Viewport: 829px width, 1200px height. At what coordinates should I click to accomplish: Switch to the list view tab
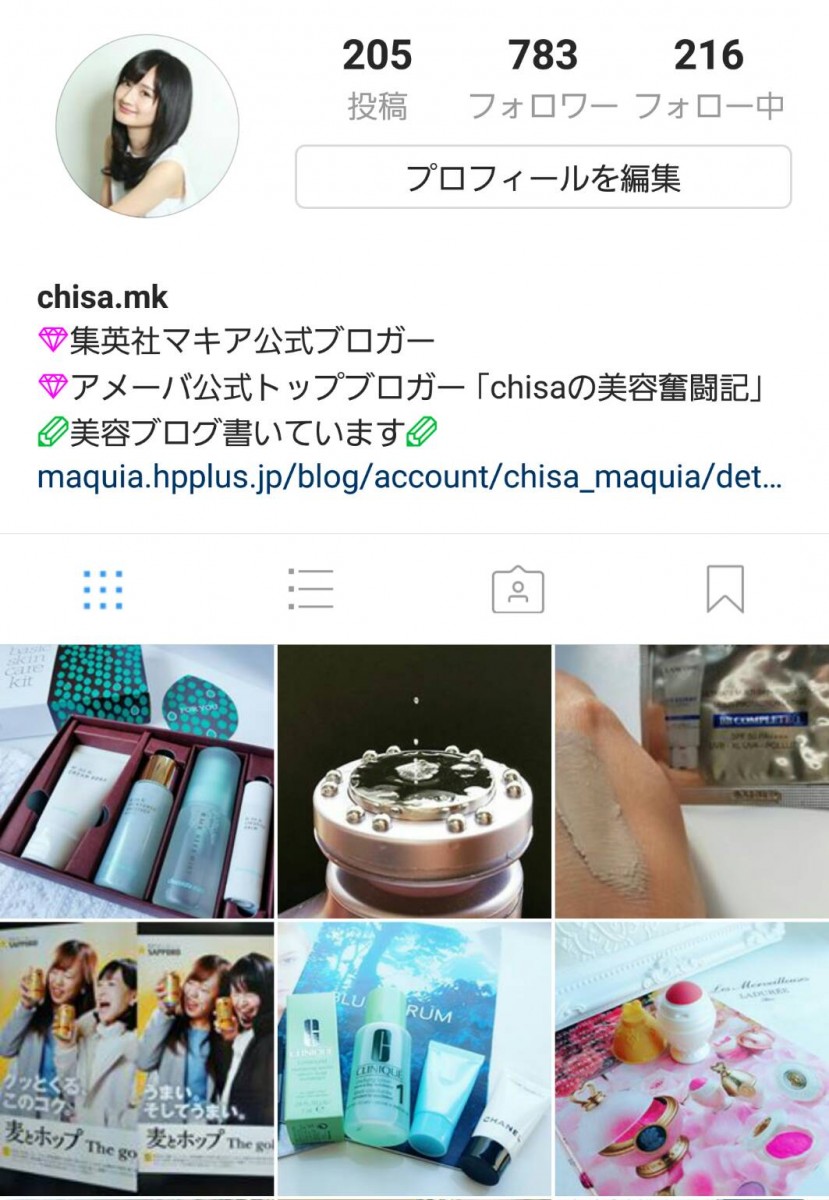310,590
